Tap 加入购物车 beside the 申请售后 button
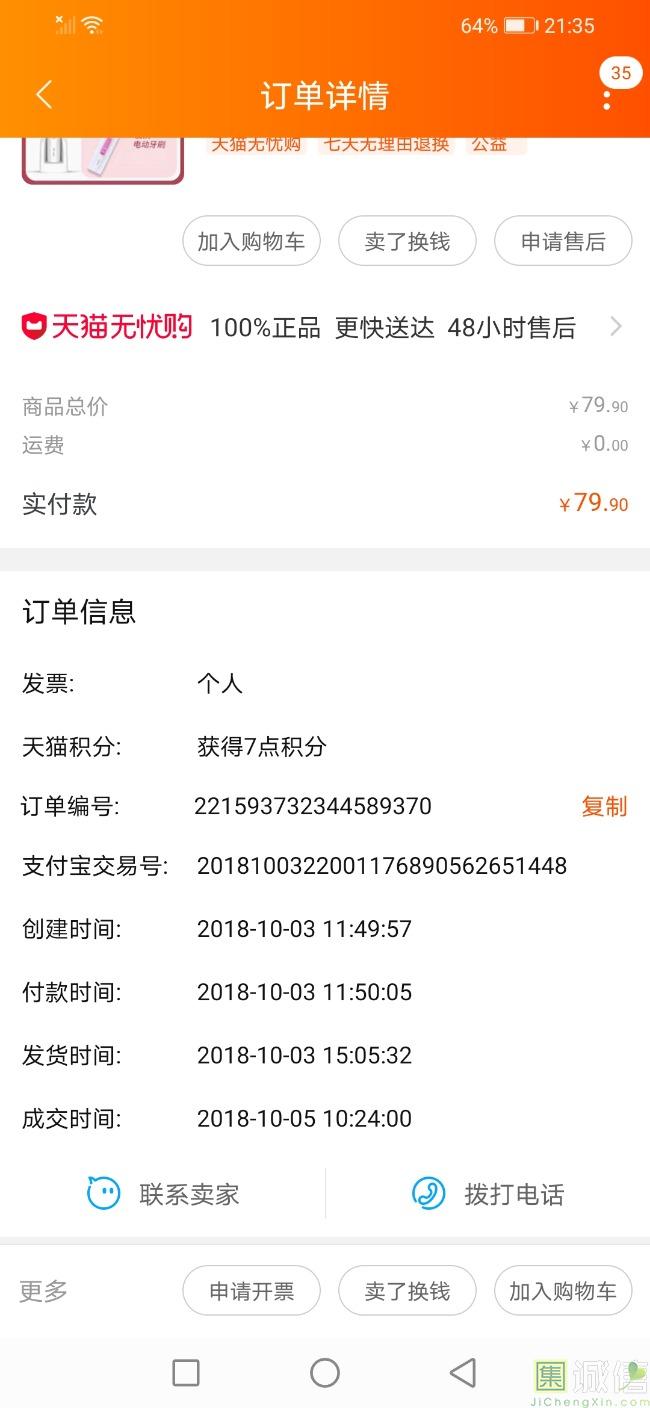 pyautogui.click(x=251, y=242)
